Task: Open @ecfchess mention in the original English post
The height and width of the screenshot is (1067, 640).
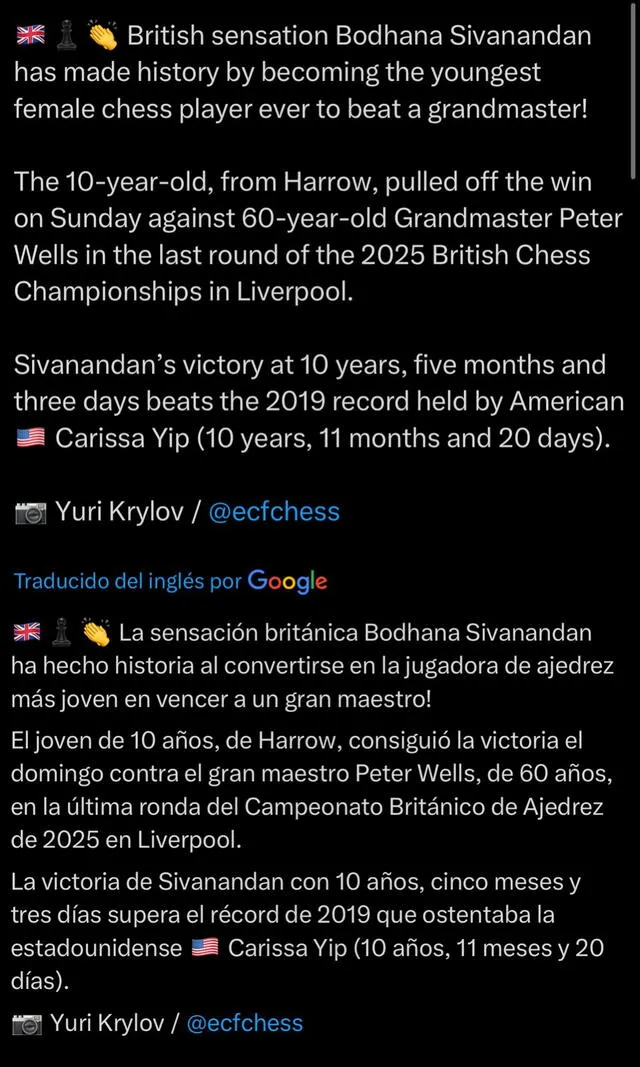Action: point(274,512)
